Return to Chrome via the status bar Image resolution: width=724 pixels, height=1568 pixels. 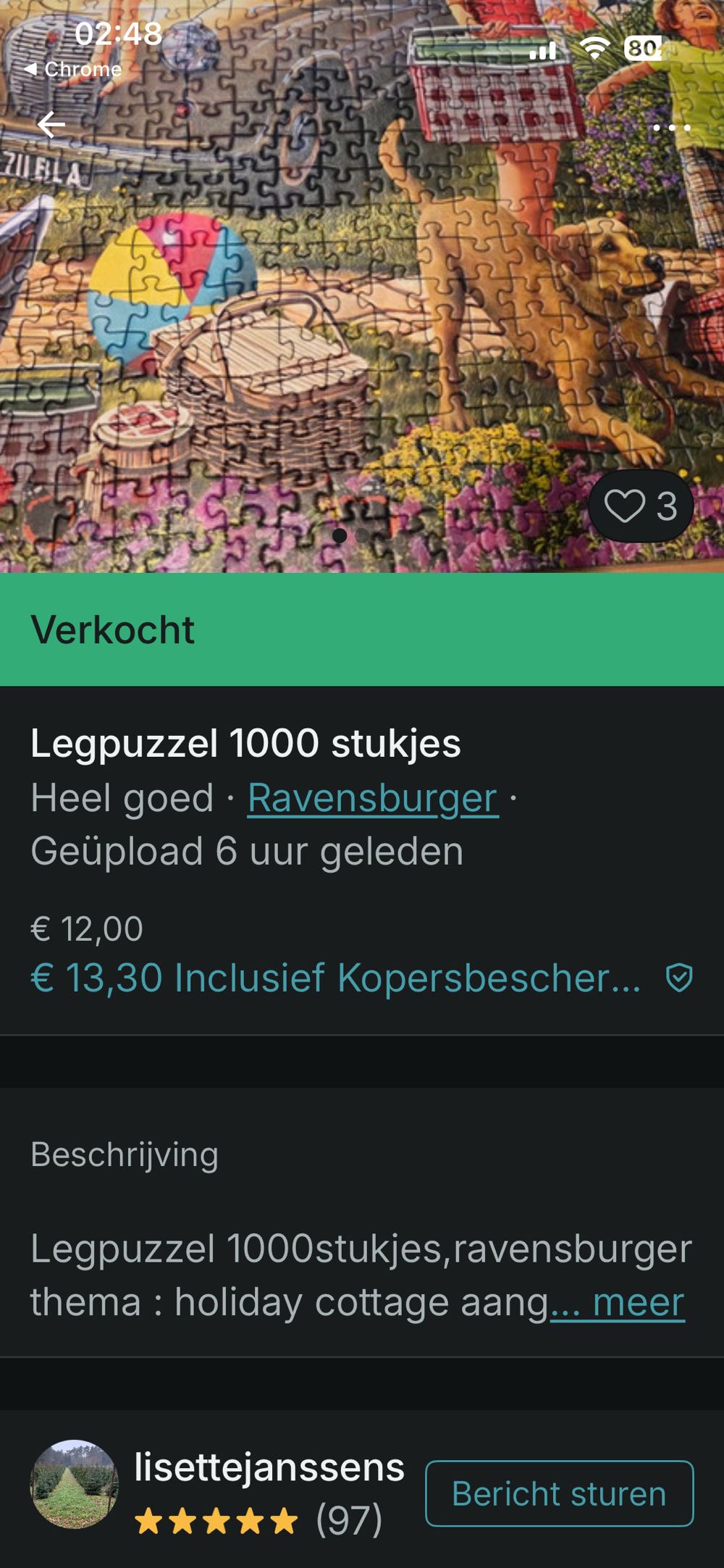pos(72,70)
